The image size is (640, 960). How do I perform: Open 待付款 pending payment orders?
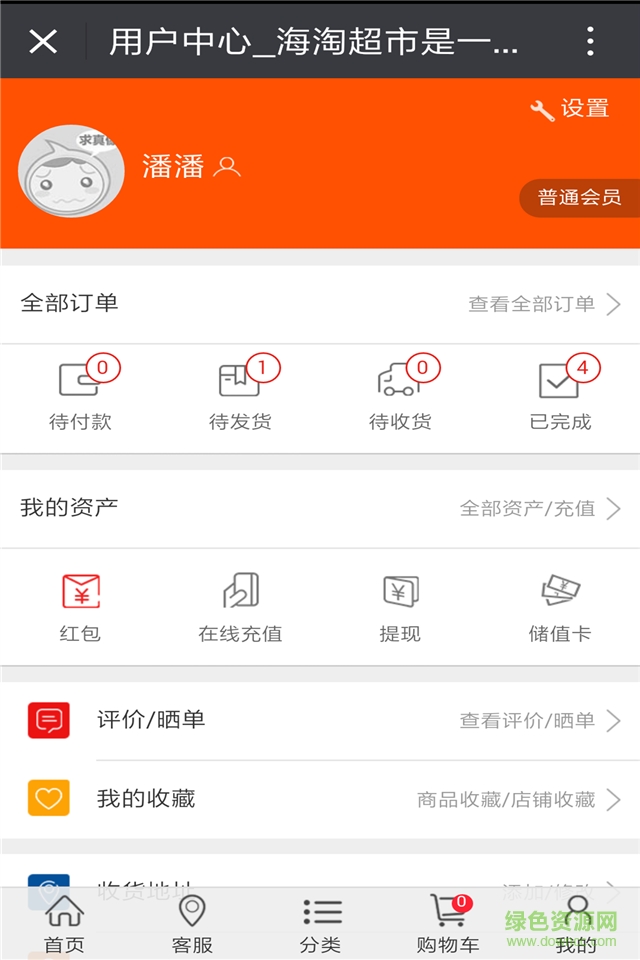(x=80, y=397)
